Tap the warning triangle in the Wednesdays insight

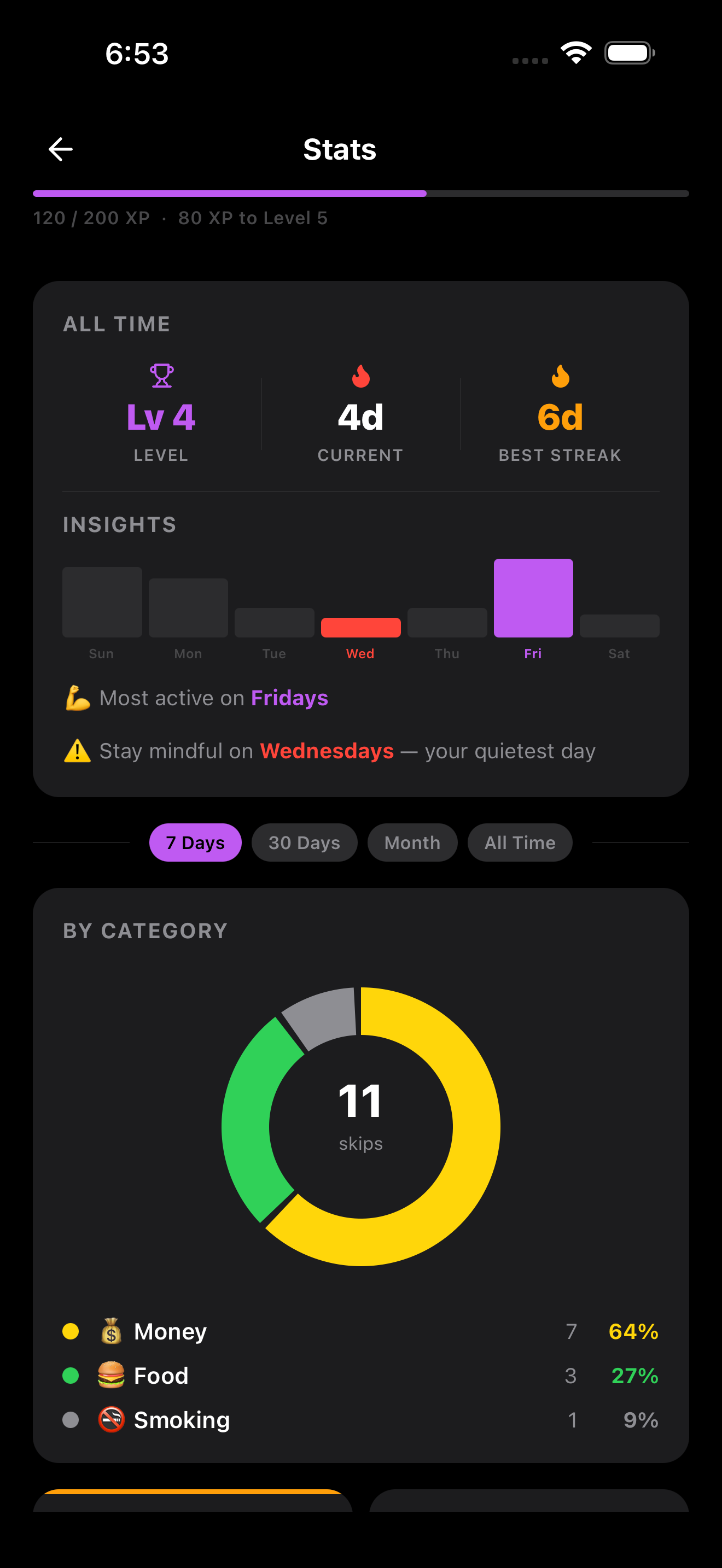coord(75,751)
